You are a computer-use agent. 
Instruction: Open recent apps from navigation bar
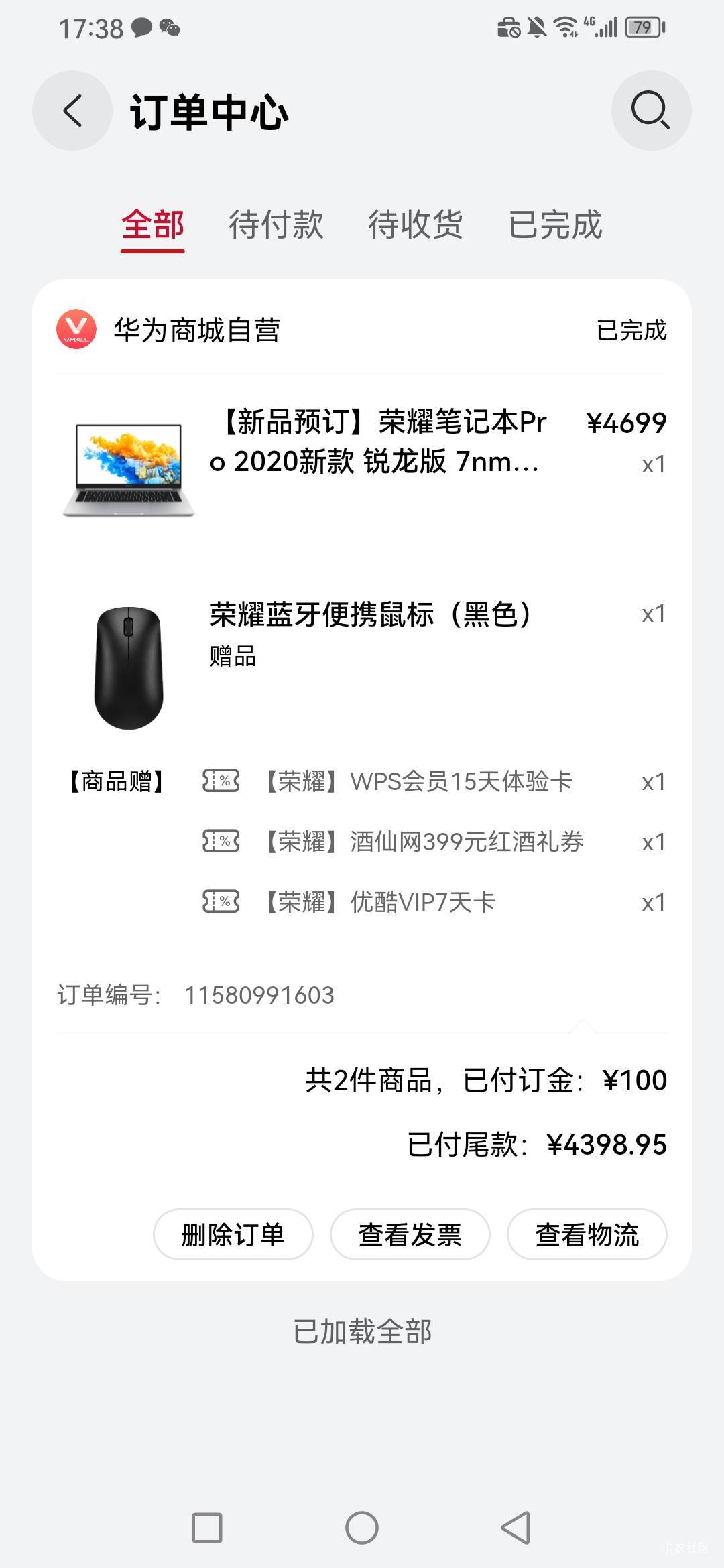click(x=207, y=1528)
